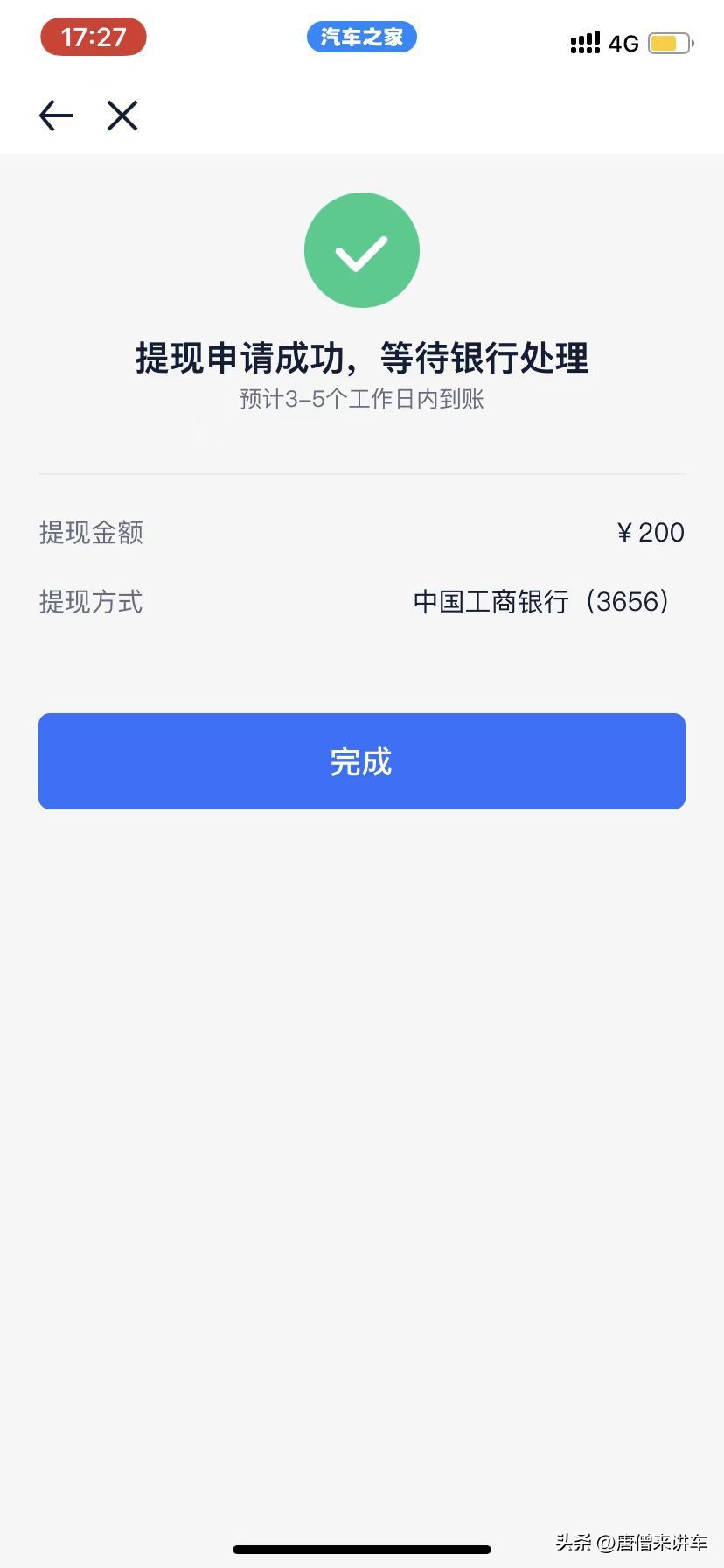The width and height of the screenshot is (724, 1568).
Task: Select the 提现金额 label
Action: click(x=91, y=533)
